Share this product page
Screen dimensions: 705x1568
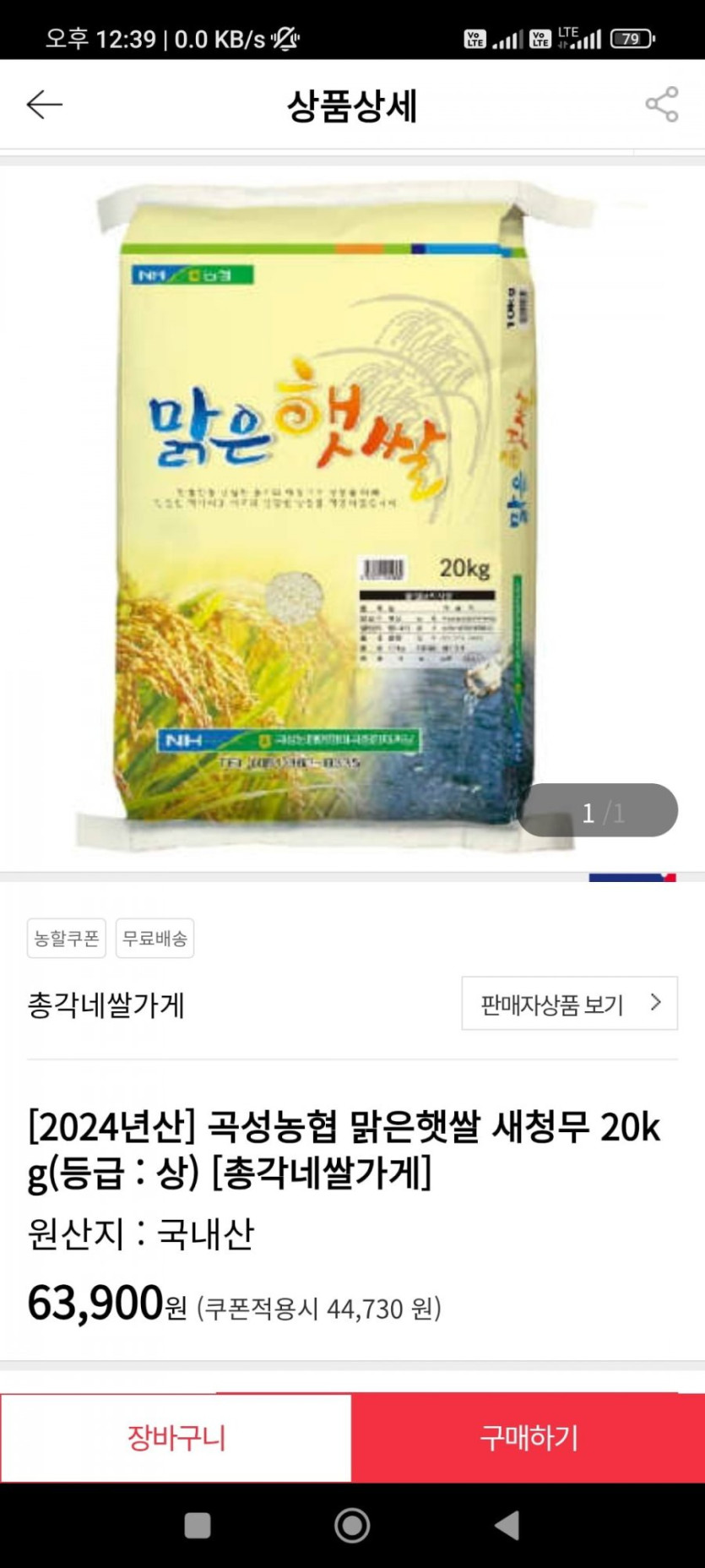(x=662, y=105)
